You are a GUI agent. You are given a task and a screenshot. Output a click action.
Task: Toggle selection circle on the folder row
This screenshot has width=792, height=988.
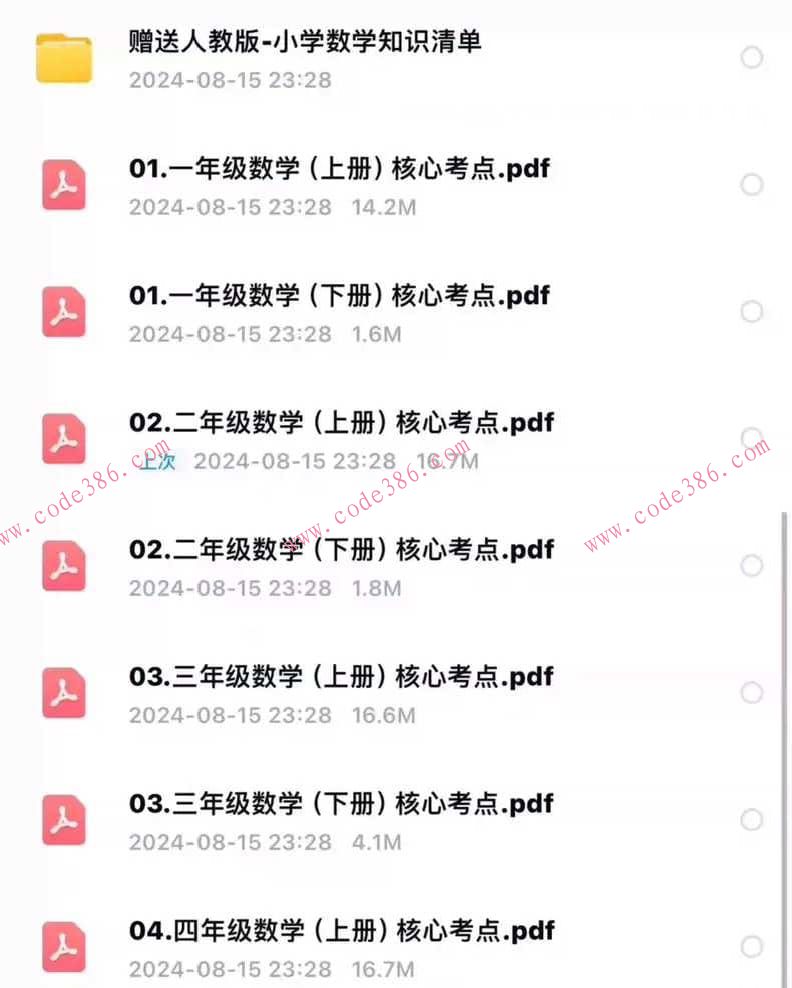point(751,58)
